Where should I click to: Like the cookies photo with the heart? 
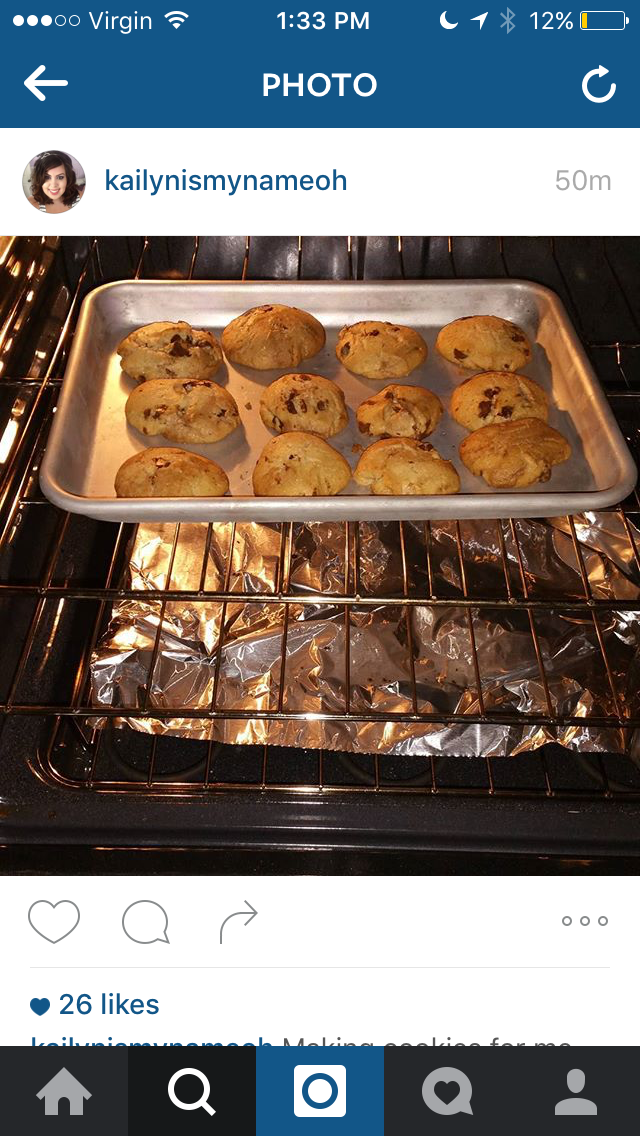[x=54, y=921]
